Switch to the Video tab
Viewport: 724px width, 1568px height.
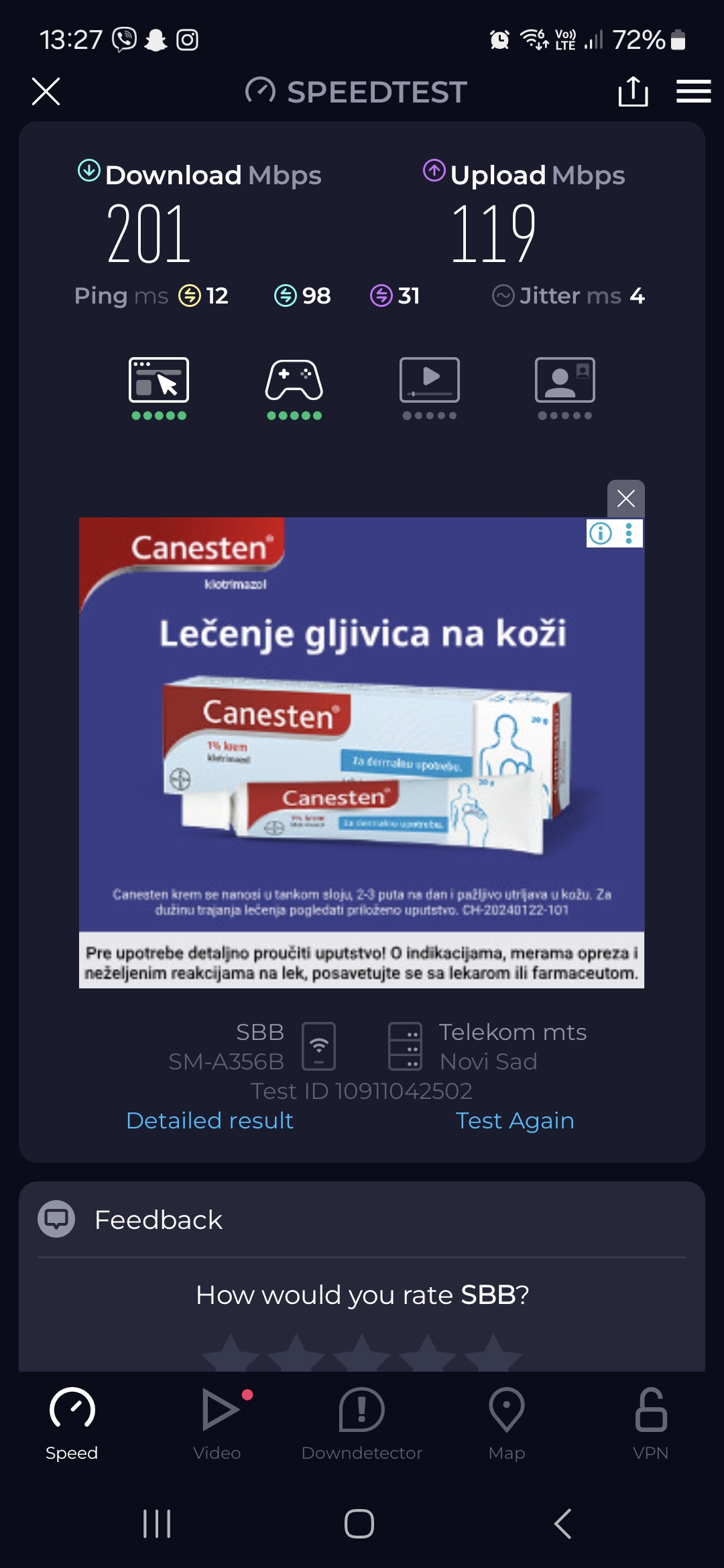coord(217,1423)
